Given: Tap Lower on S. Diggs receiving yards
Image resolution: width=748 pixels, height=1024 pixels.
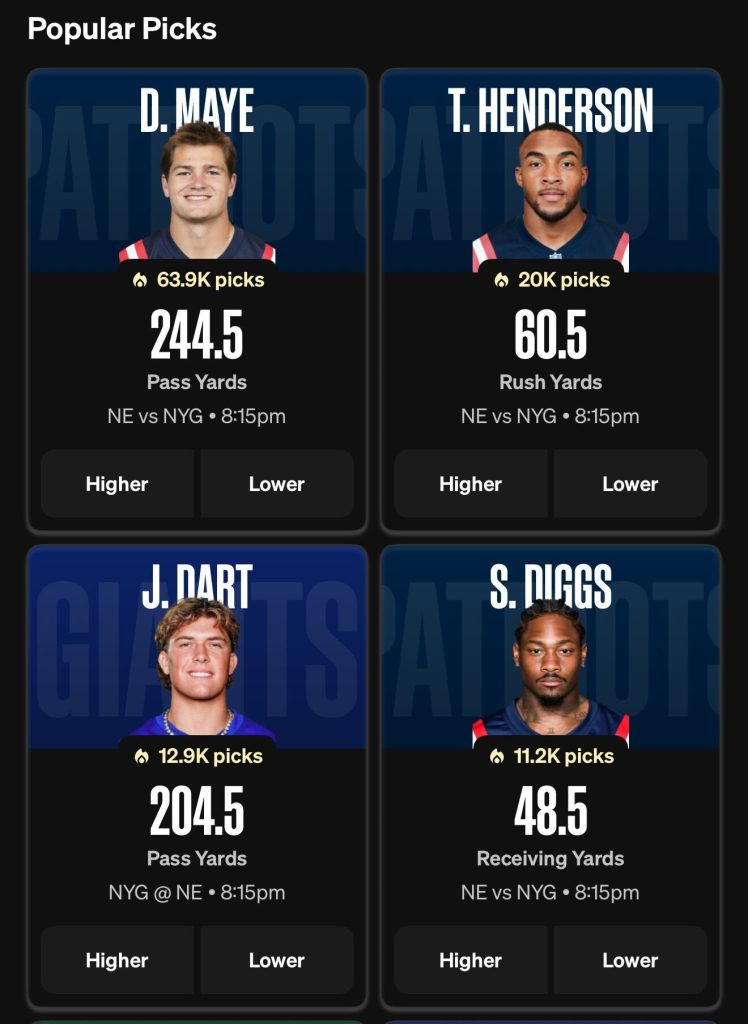Looking at the screenshot, I should click(x=630, y=960).
